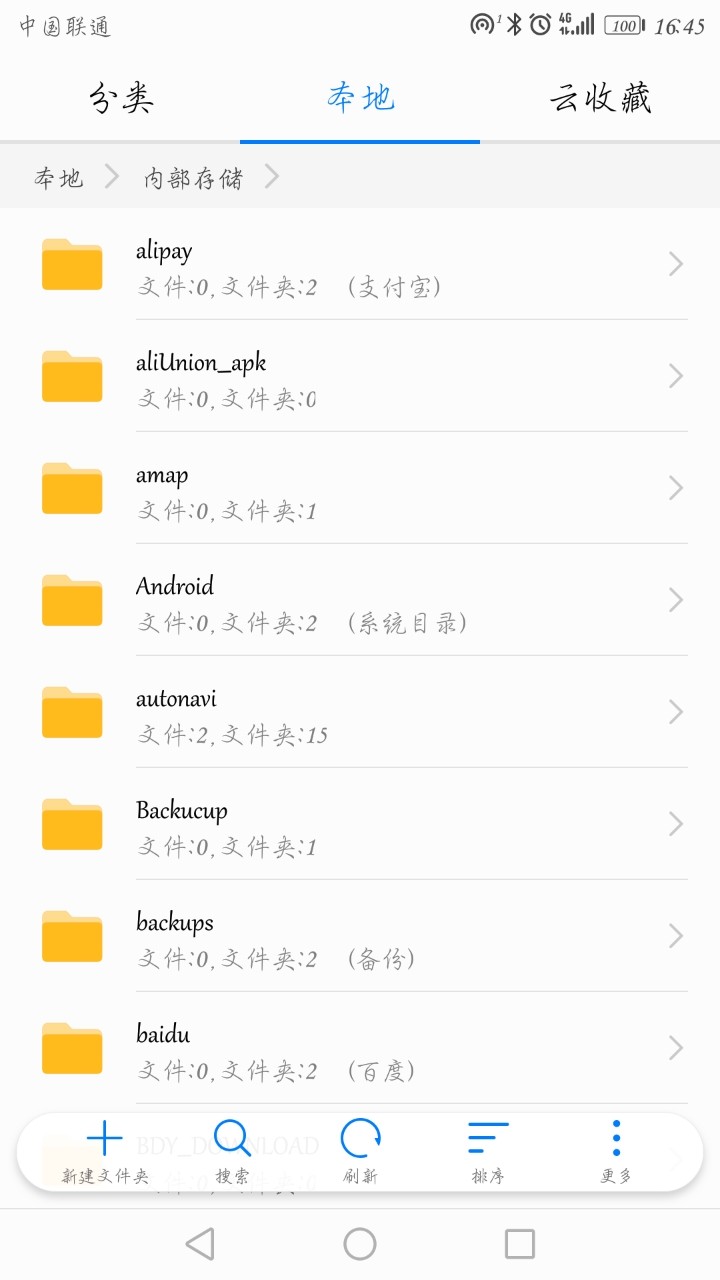Tap the Android folder icon
720x1280 pixels.
click(71, 600)
